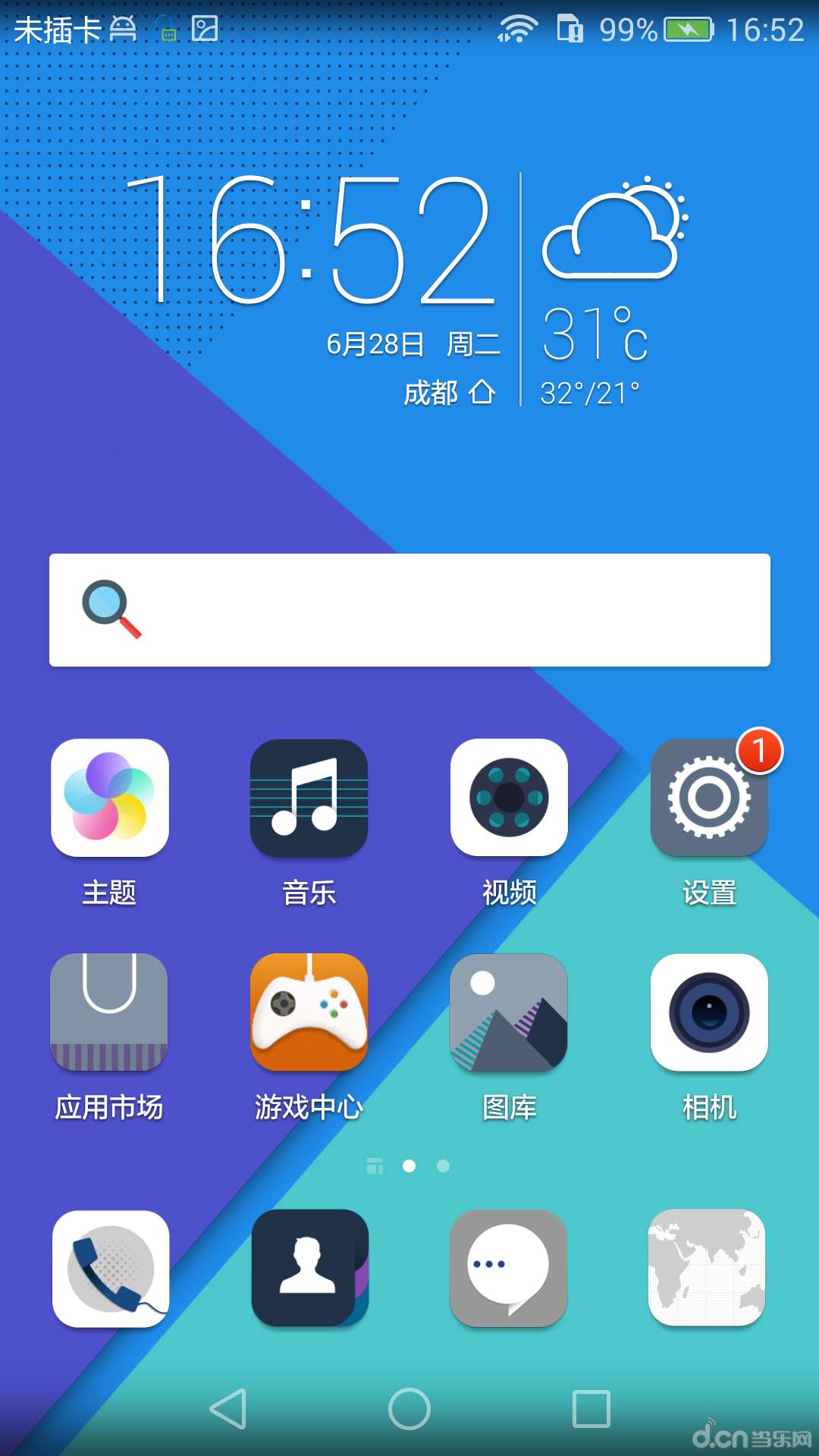Screen dimensions: 819x1456
Task: Tap the home screen search box
Action: pyautogui.click(x=409, y=610)
